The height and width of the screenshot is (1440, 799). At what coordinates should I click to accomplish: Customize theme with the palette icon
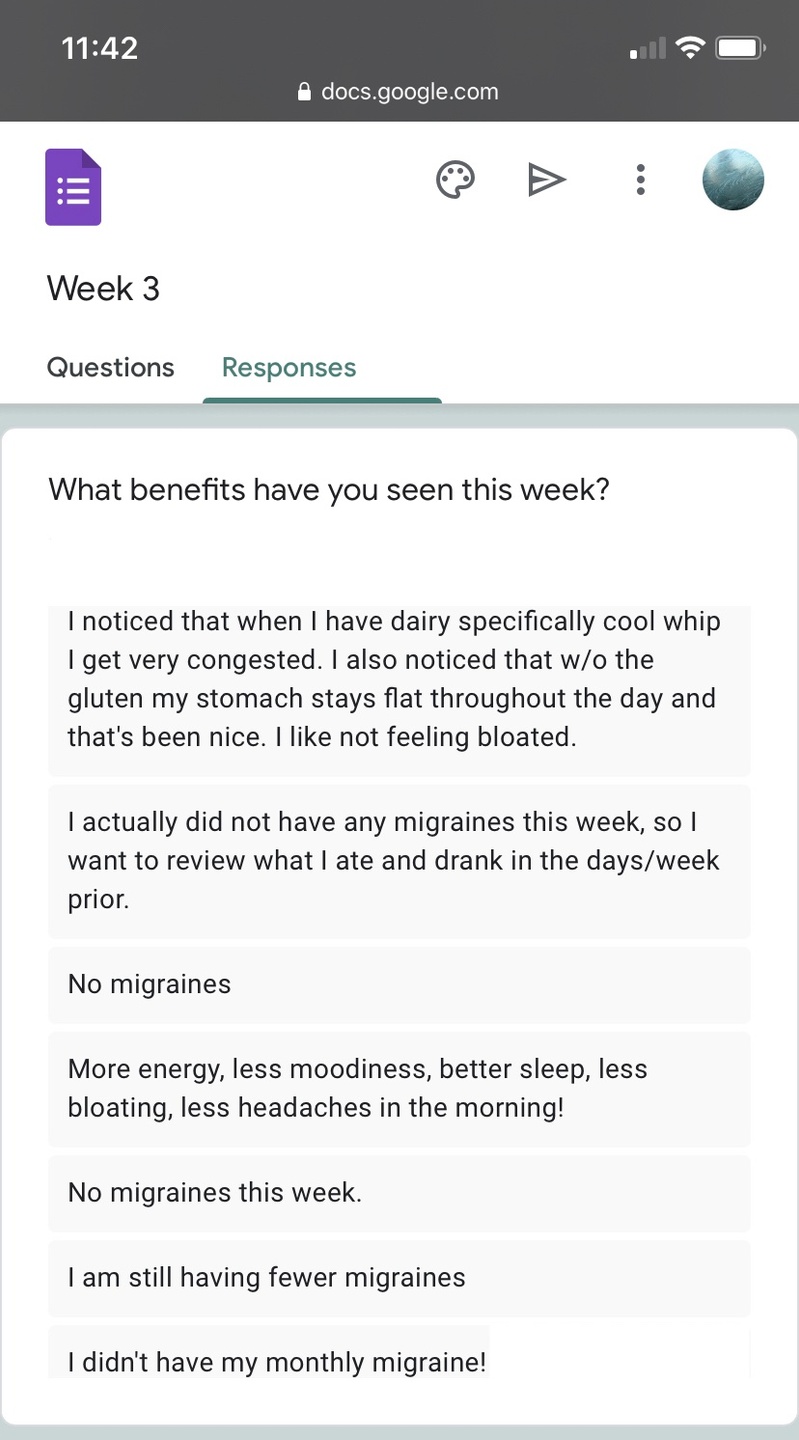pos(455,180)
